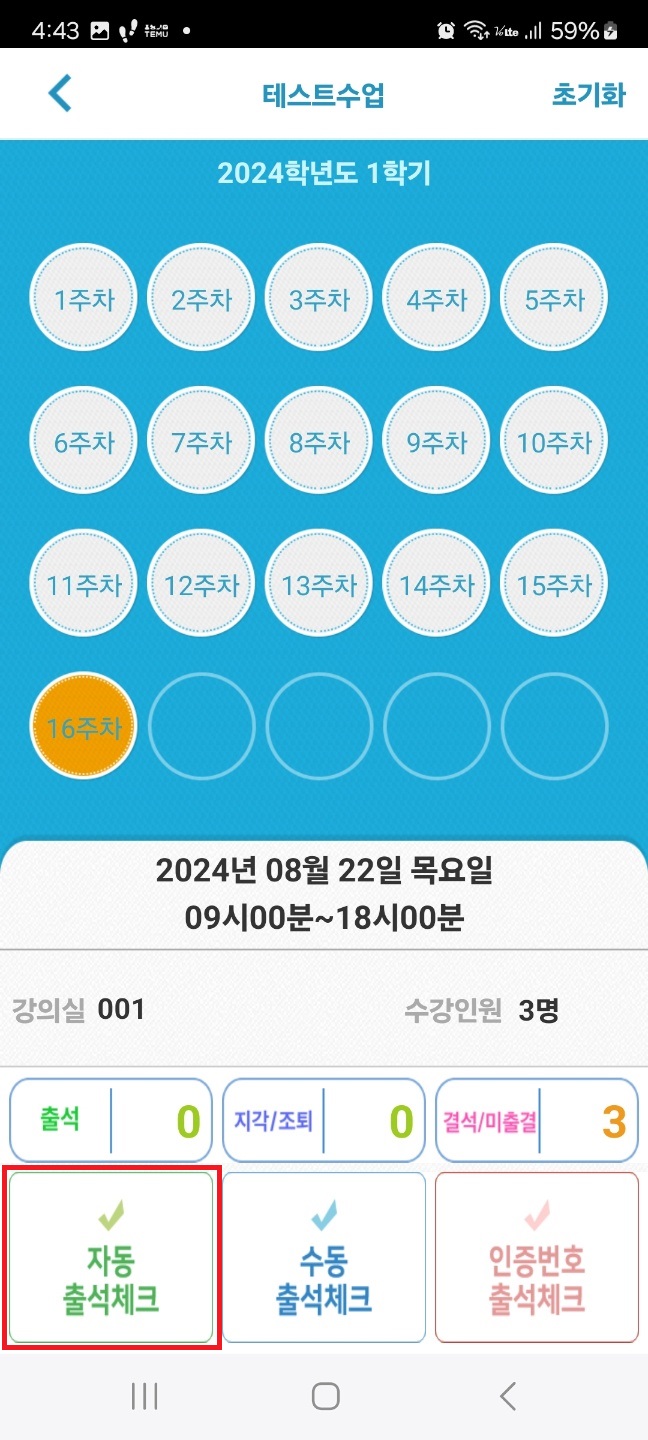This screenshot has width=648, height=1440.
Task: Open recent apps from navigation bar
Action: coord(144,1397)
